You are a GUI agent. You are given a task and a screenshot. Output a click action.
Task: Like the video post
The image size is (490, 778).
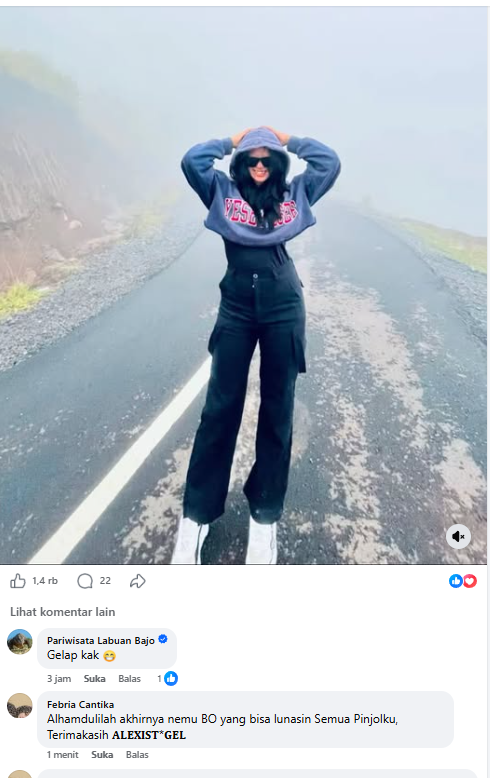18,581
